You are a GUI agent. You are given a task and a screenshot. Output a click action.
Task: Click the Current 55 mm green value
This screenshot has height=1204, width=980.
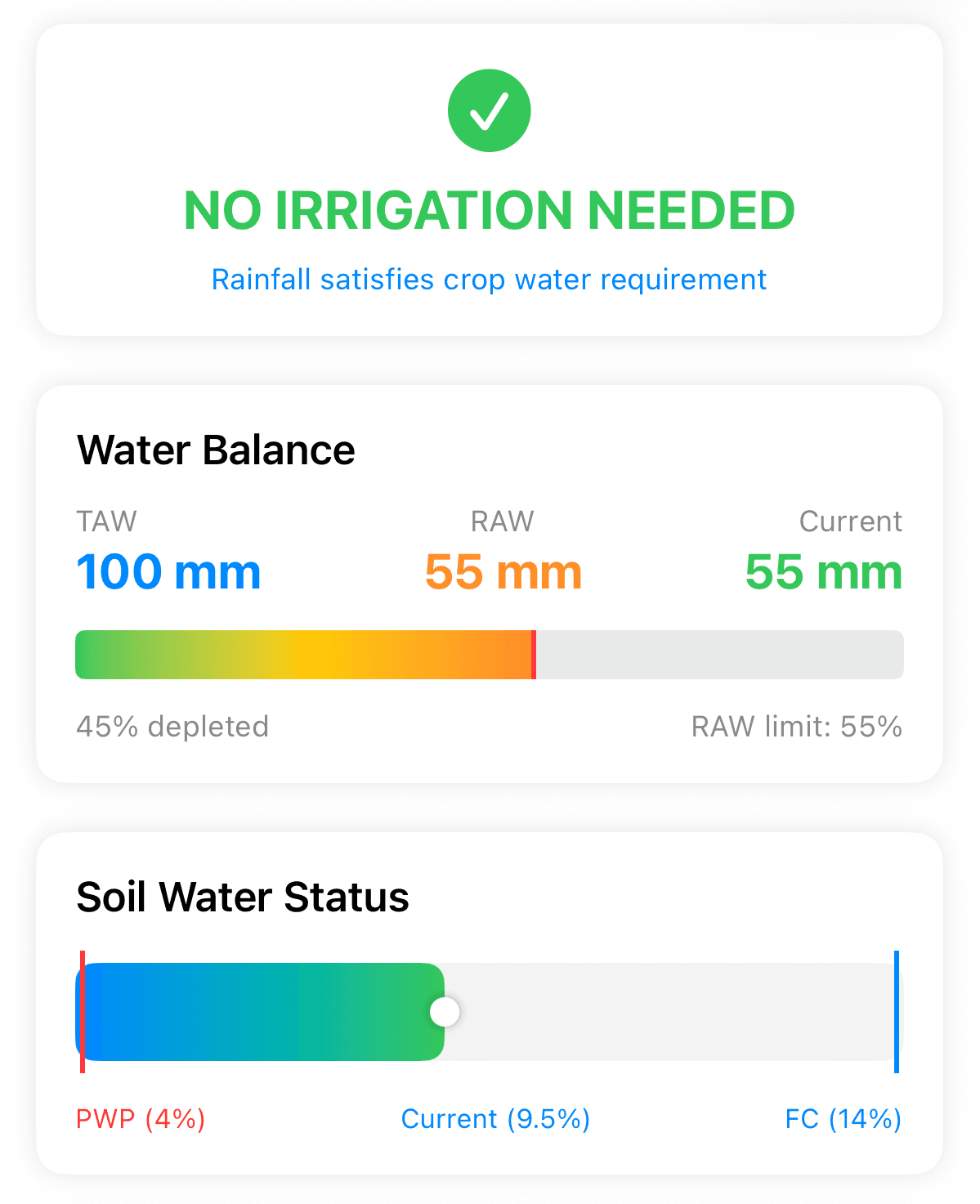823,572
